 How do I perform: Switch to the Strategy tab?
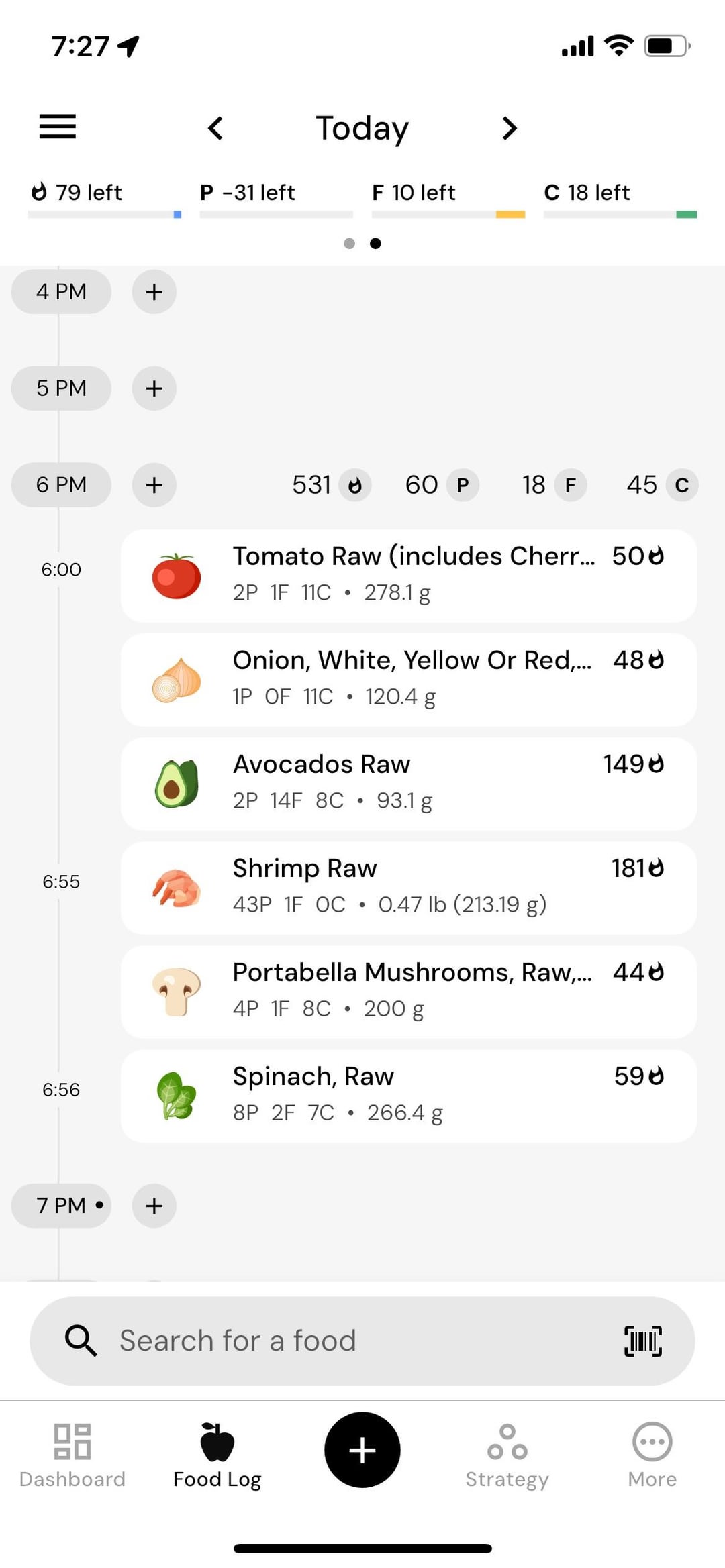coord(507,1455)
